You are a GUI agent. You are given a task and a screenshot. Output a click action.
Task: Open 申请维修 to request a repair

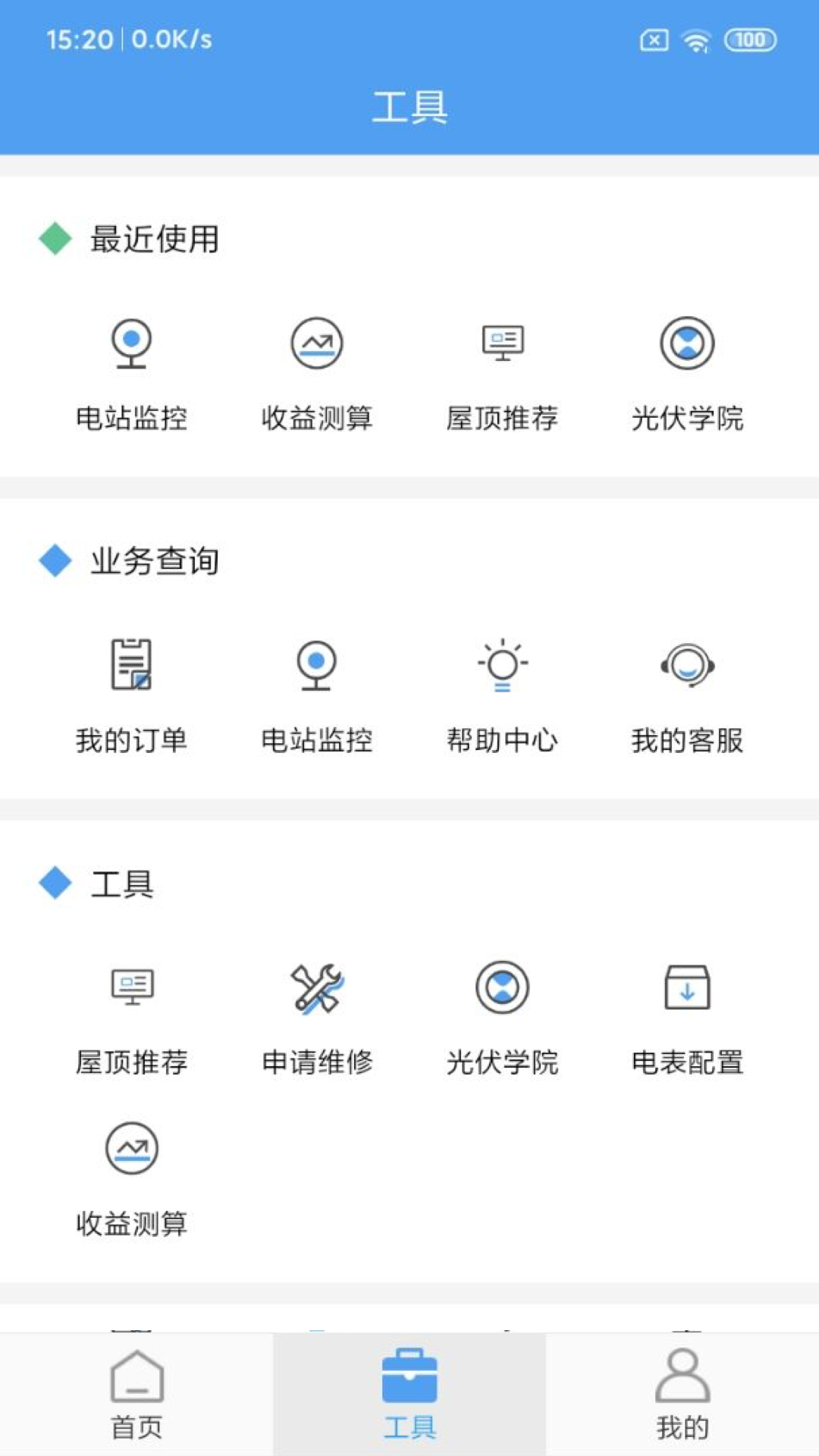pyautogui.click(x=316, y=1017)
